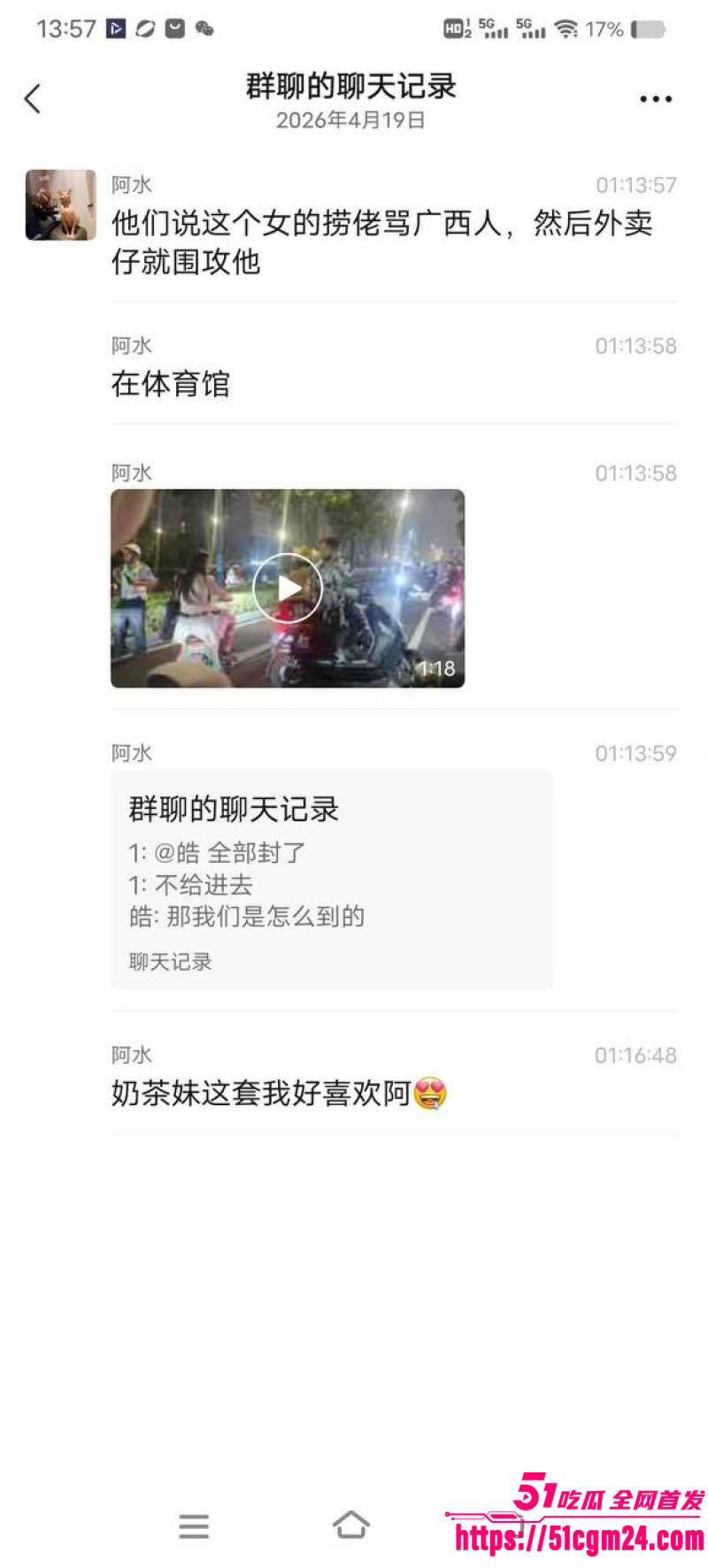Tap the HD icon in the status bar

(x=454, y=27)
